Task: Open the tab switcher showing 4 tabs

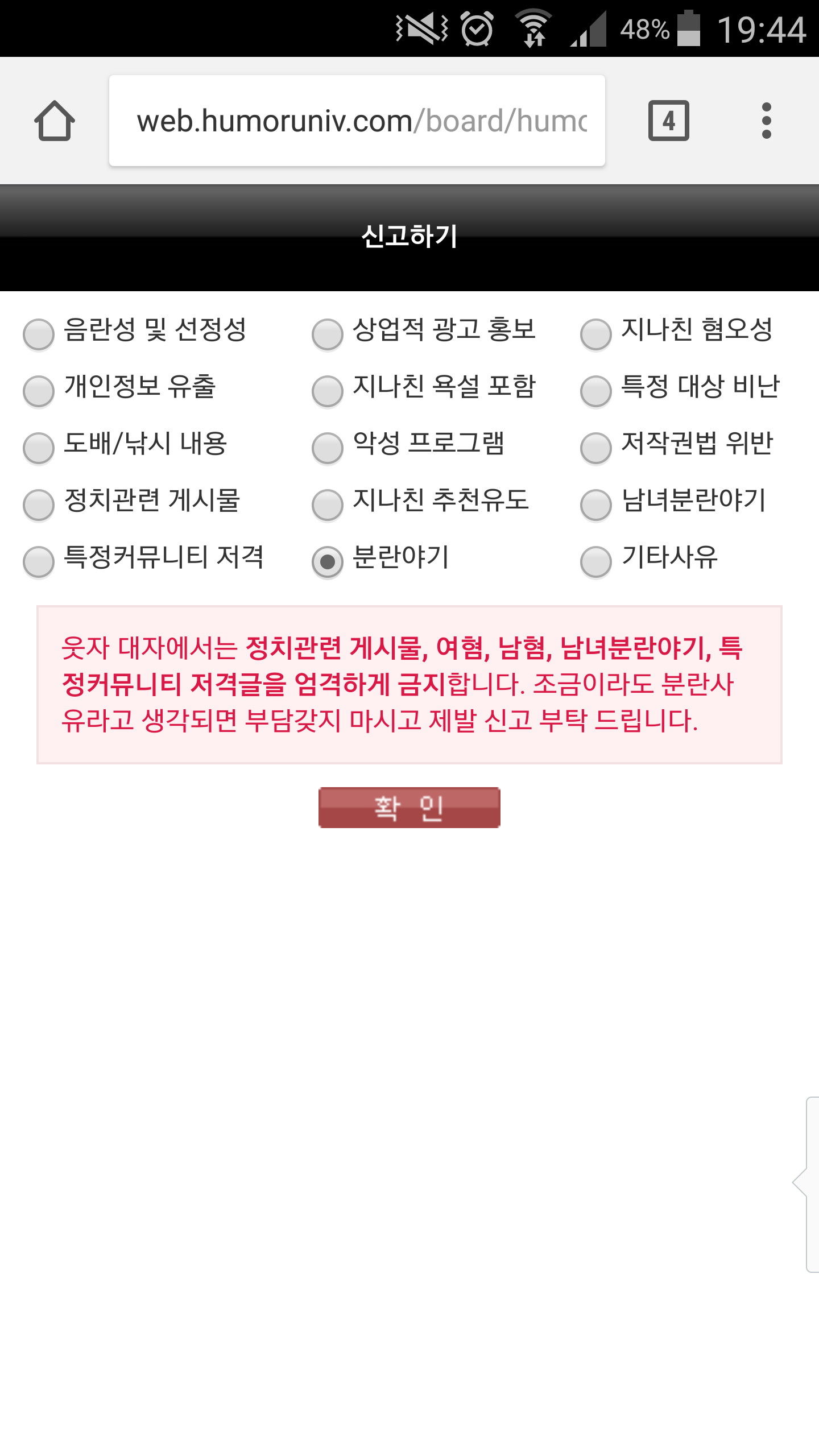Action: [669, 121]
